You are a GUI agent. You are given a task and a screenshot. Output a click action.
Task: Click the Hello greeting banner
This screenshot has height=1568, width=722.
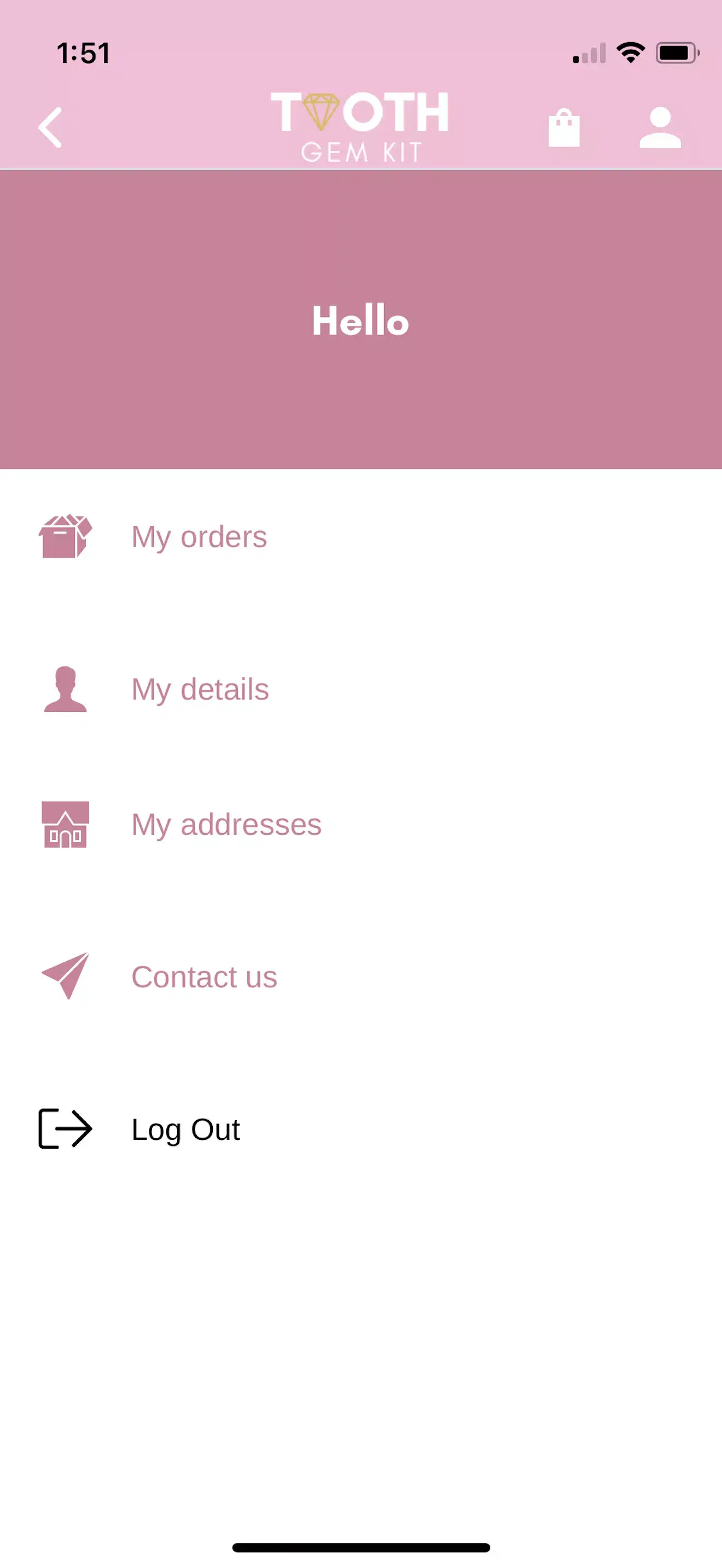pyautogui.click(x=360, y=321)
